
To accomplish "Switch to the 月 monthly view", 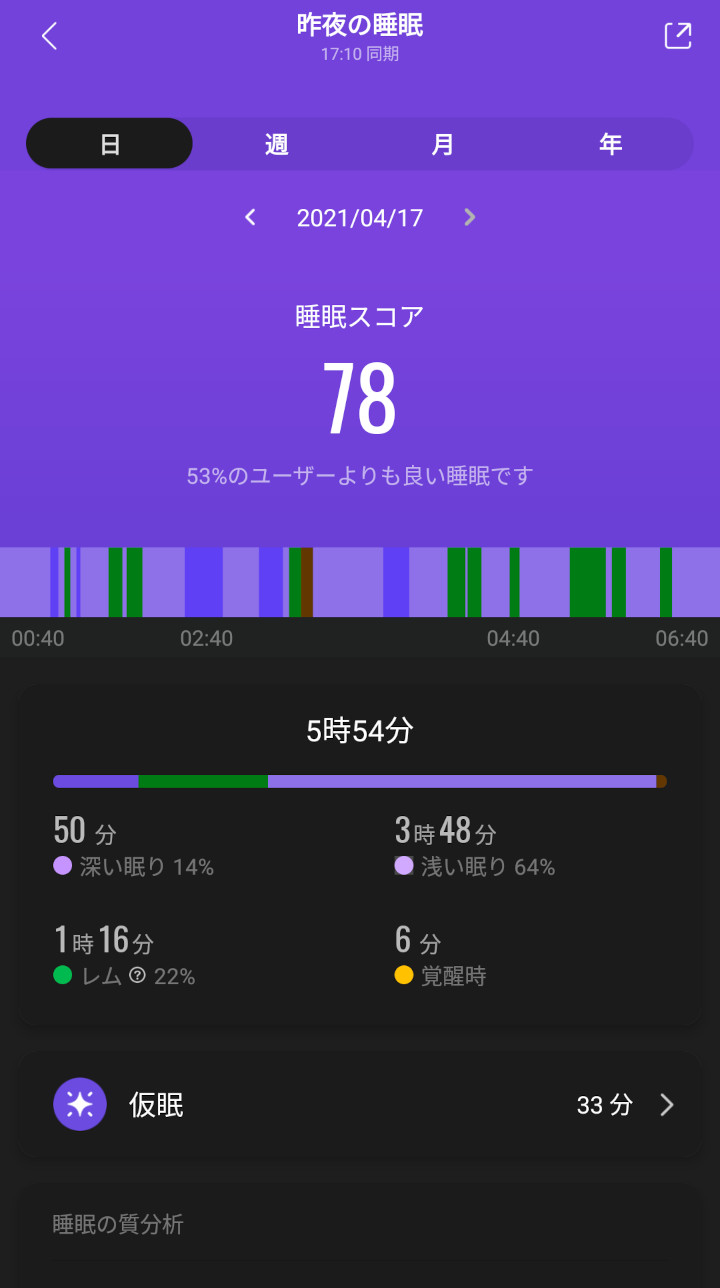I will click(443, 144).
